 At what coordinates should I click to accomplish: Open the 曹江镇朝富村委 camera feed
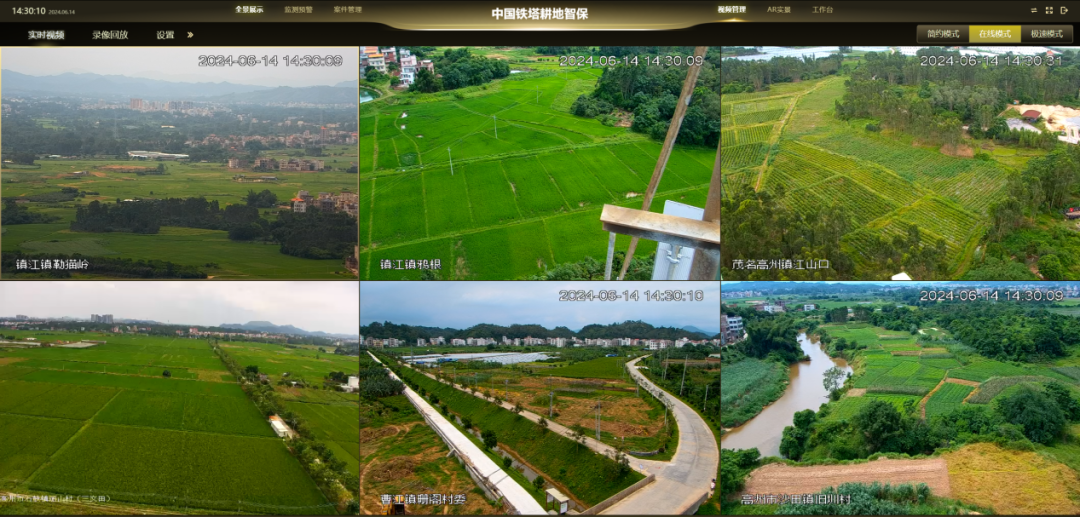(539, 398)
